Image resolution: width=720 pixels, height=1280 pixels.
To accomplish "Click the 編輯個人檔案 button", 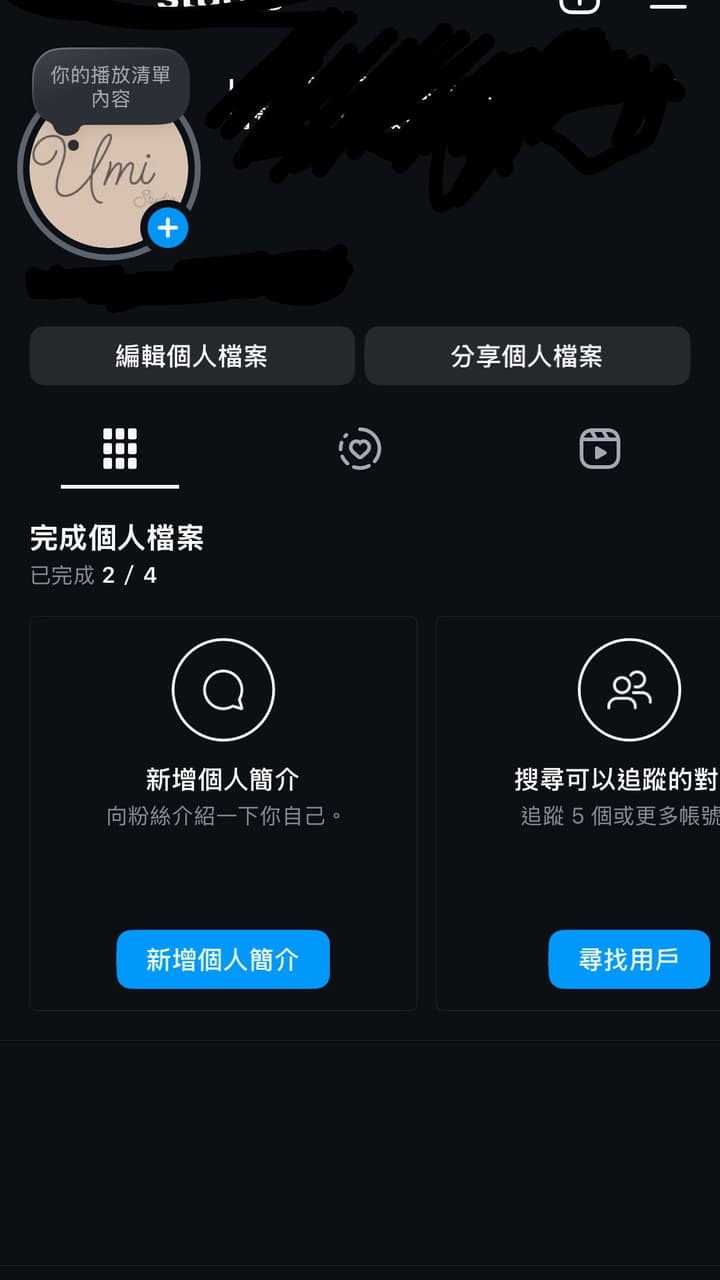I will point(192,356).
